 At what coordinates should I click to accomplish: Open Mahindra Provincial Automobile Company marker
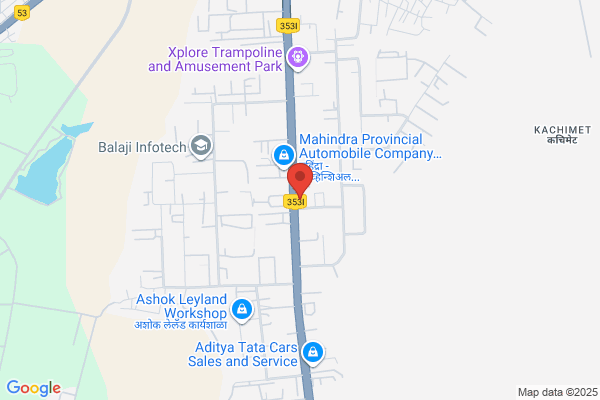pos(284,156)
